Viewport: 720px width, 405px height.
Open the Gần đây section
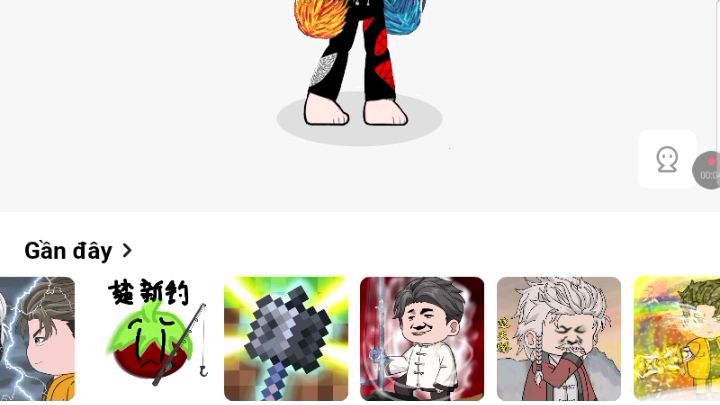(x=78, y=250)
